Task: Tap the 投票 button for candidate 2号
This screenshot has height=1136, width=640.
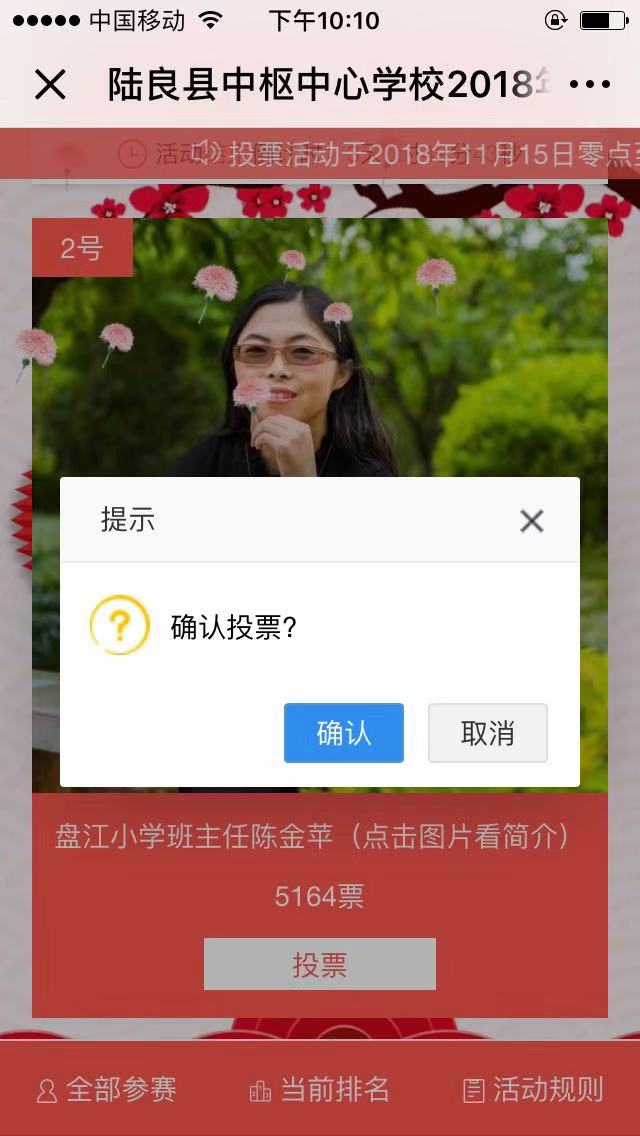Action: (319, 964)
